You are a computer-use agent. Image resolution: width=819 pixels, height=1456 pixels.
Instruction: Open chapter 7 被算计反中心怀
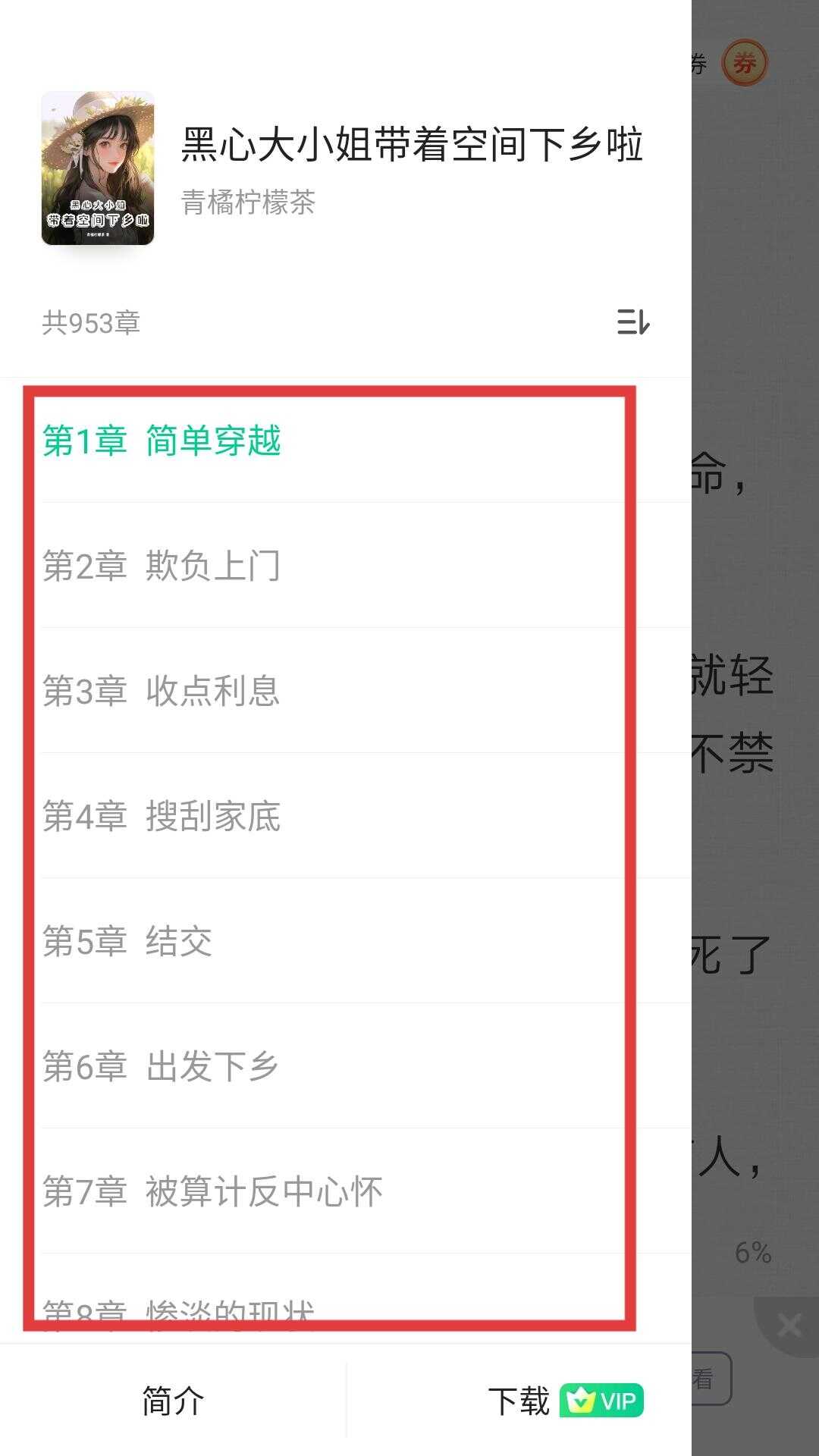(x=212, y=1191)
